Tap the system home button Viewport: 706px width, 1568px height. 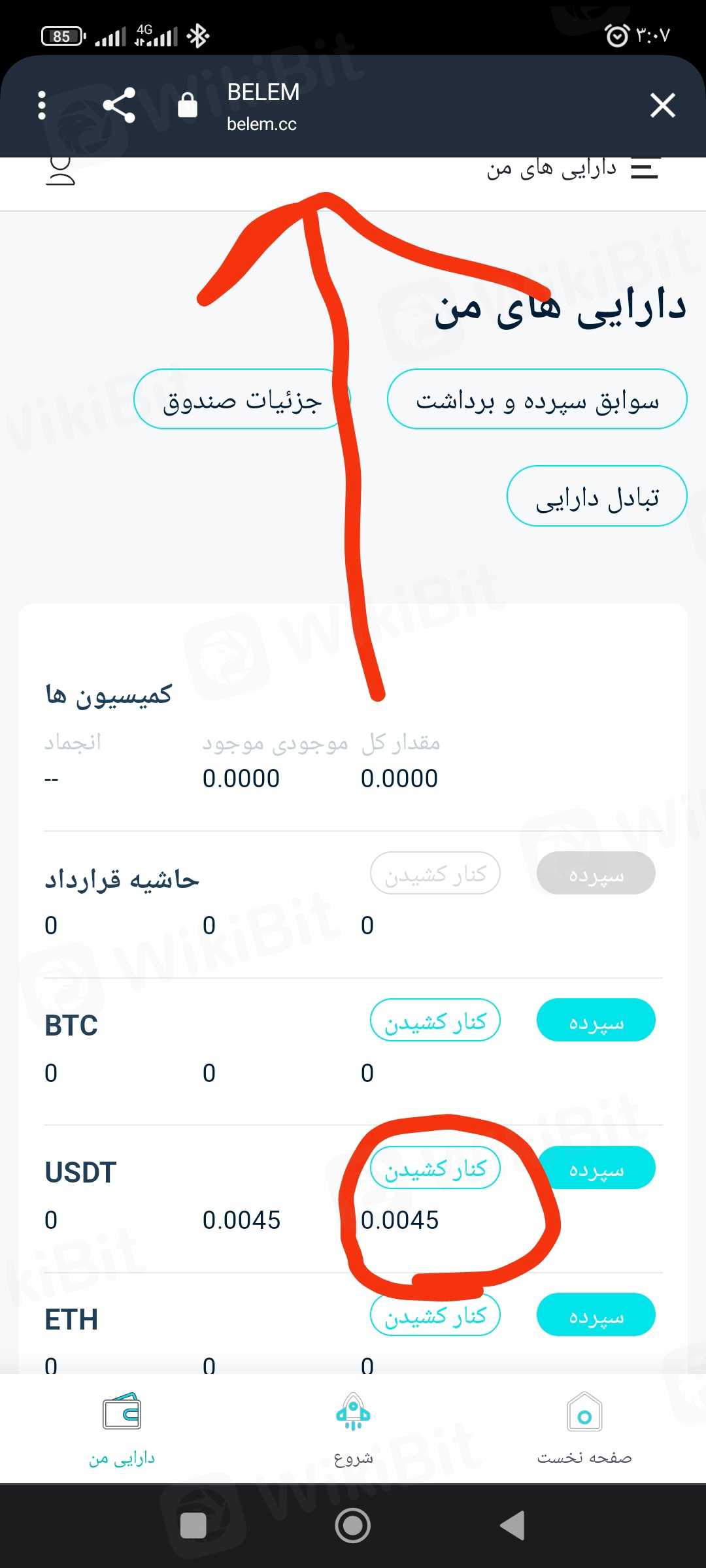(353, 1526)
